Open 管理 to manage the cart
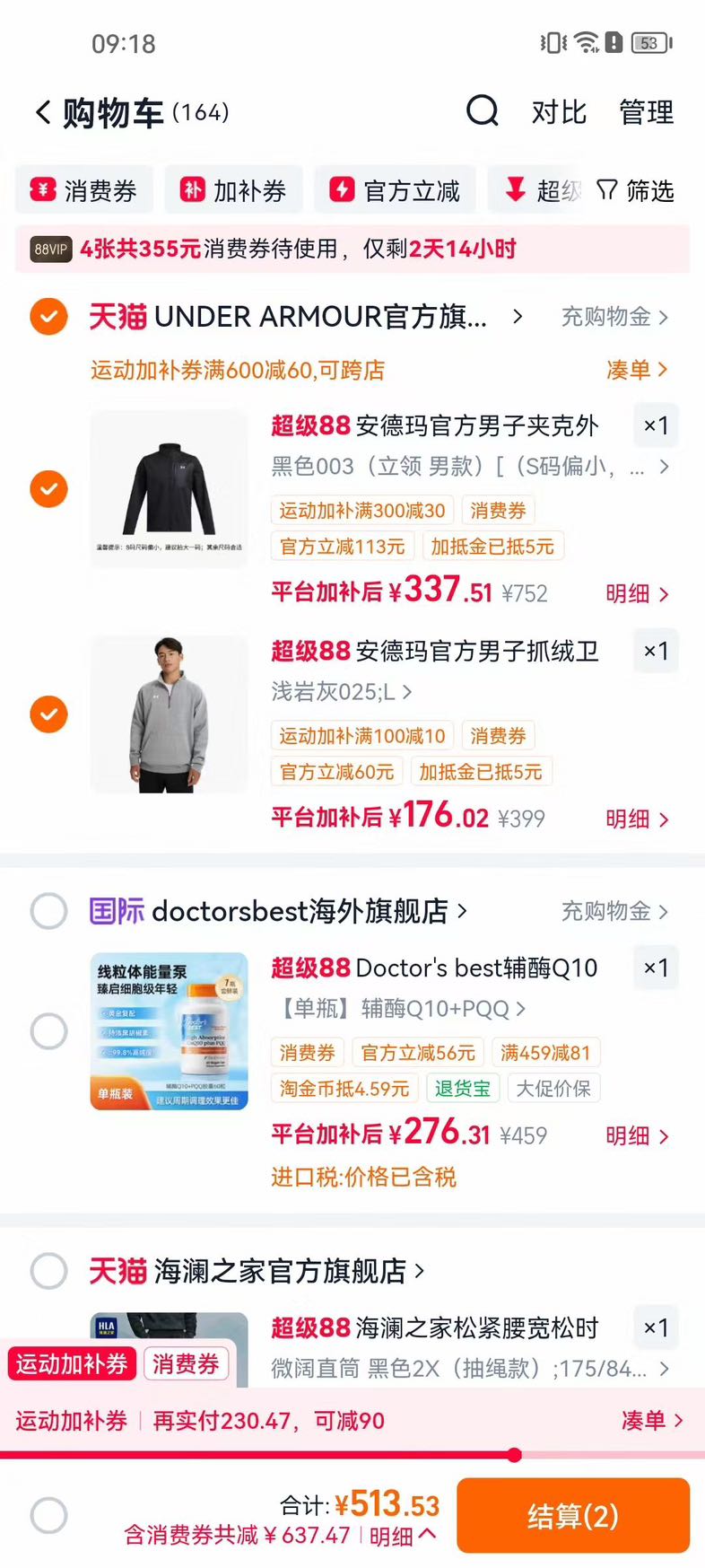 coord(646,112)
